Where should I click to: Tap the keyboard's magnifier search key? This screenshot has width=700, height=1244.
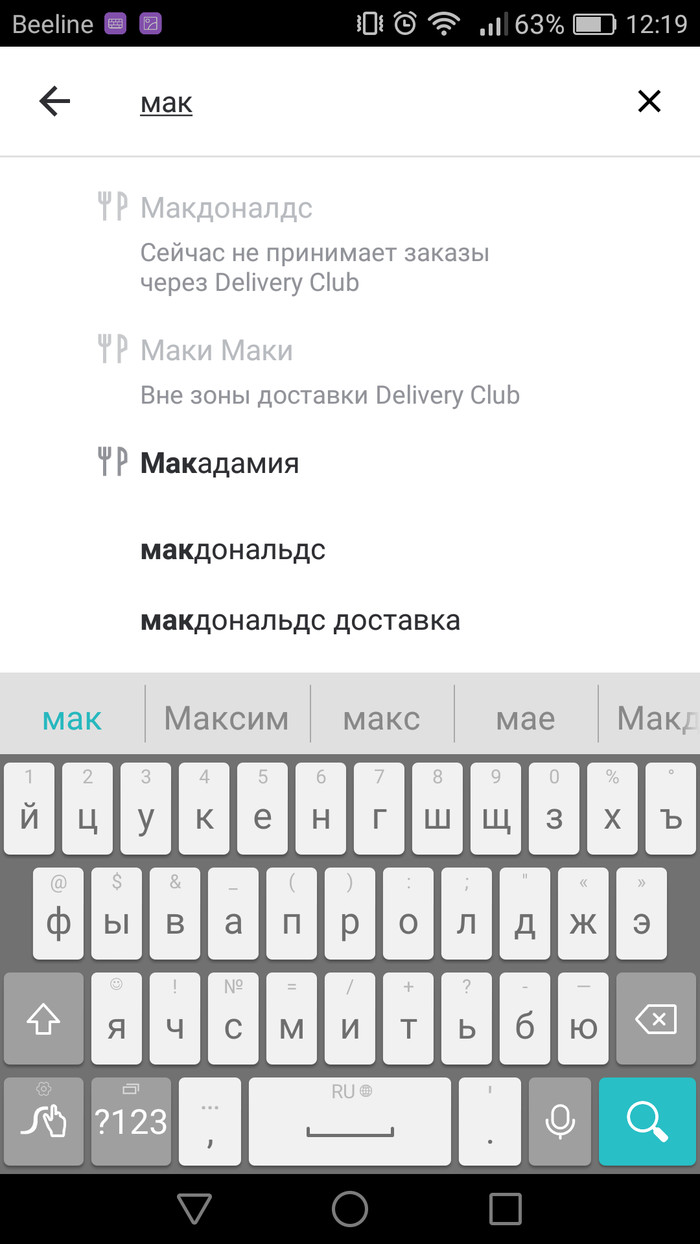(x=647, y=1121)
